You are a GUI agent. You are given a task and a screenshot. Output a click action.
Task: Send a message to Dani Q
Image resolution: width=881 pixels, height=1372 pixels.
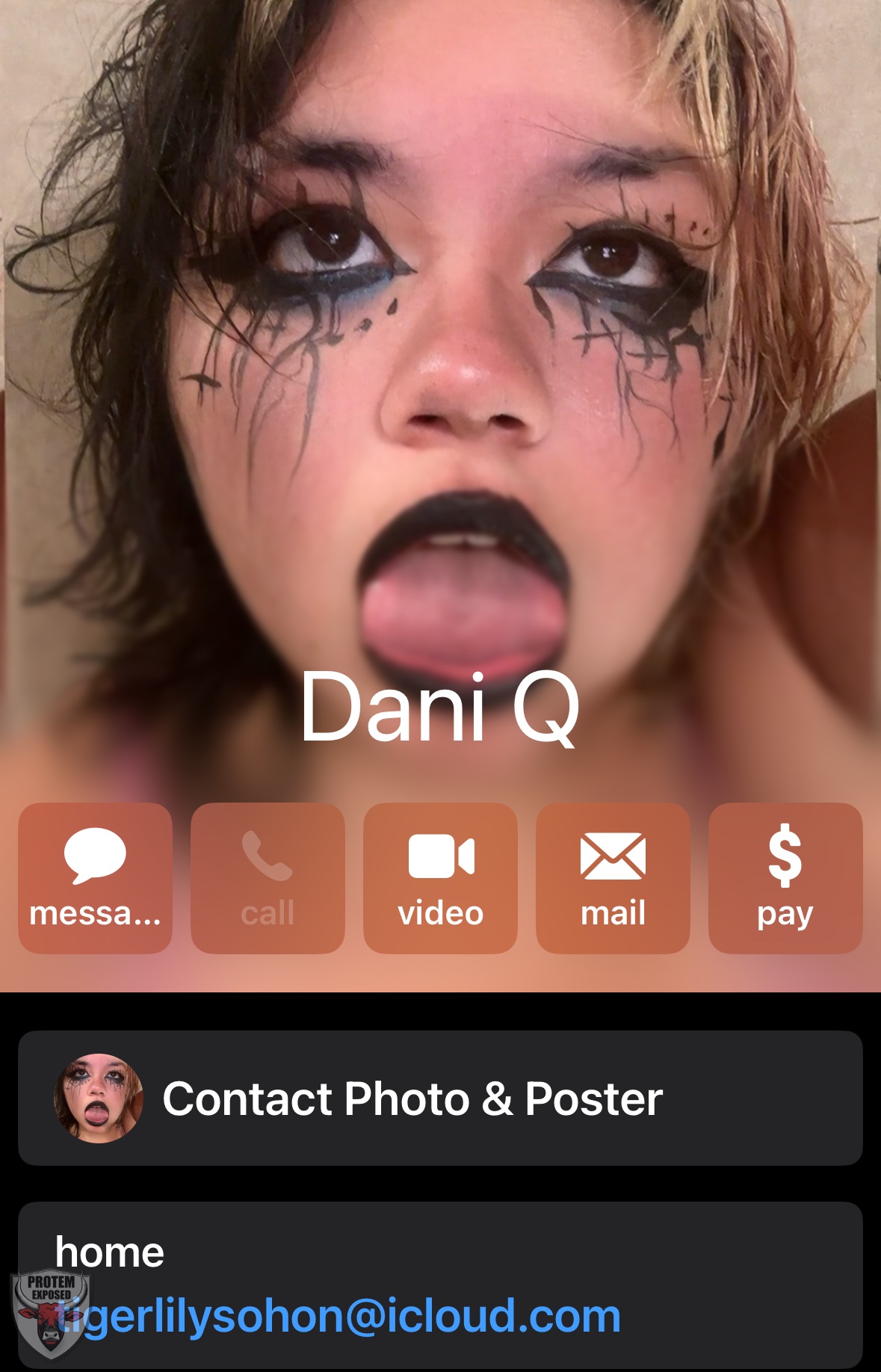tap(95, 877)
